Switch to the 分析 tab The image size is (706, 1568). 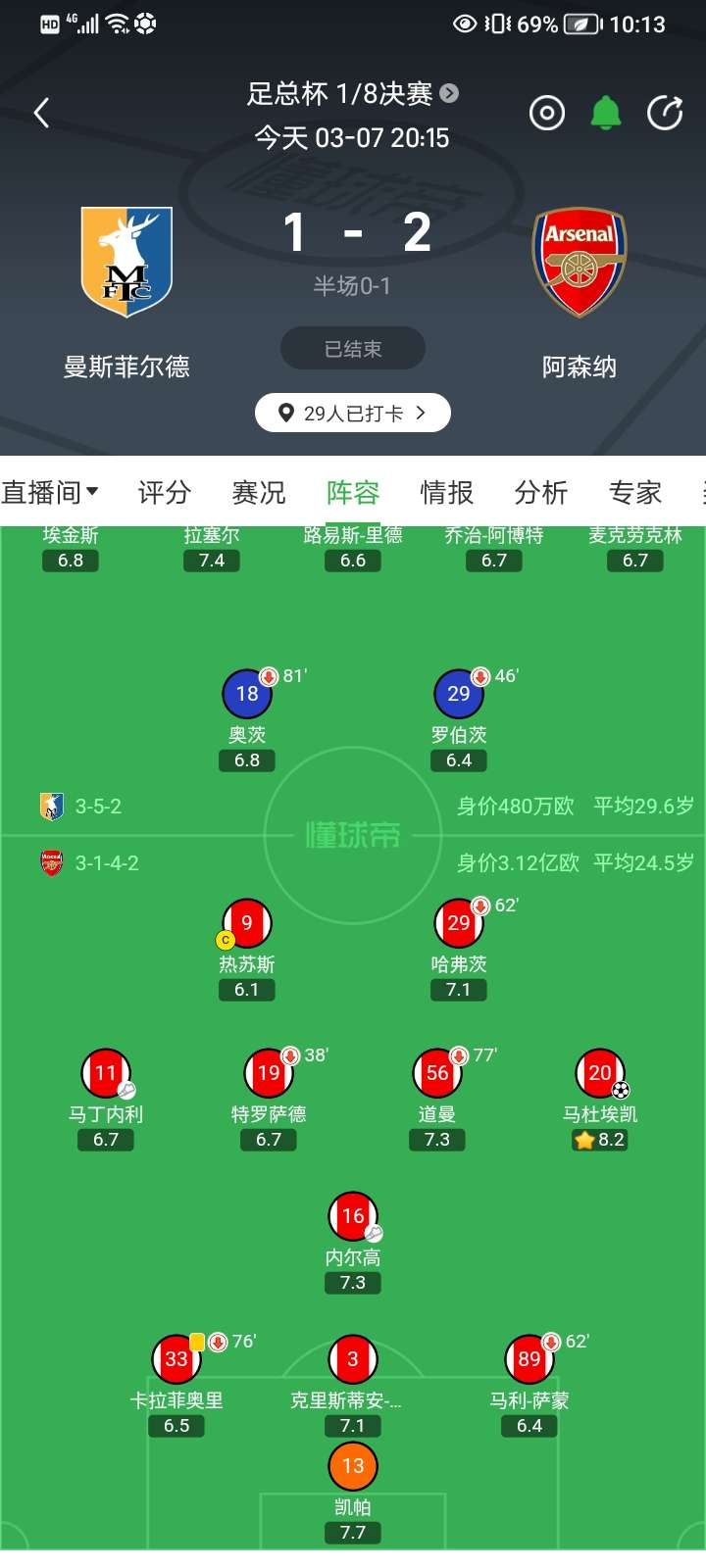pos(541,492)
